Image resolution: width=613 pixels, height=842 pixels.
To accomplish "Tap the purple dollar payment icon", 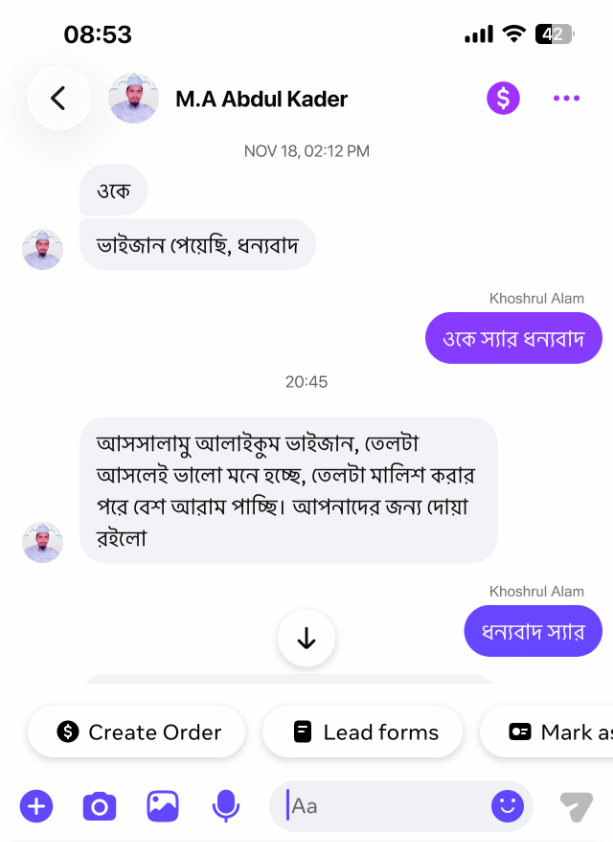I will (x=503, y=98).
